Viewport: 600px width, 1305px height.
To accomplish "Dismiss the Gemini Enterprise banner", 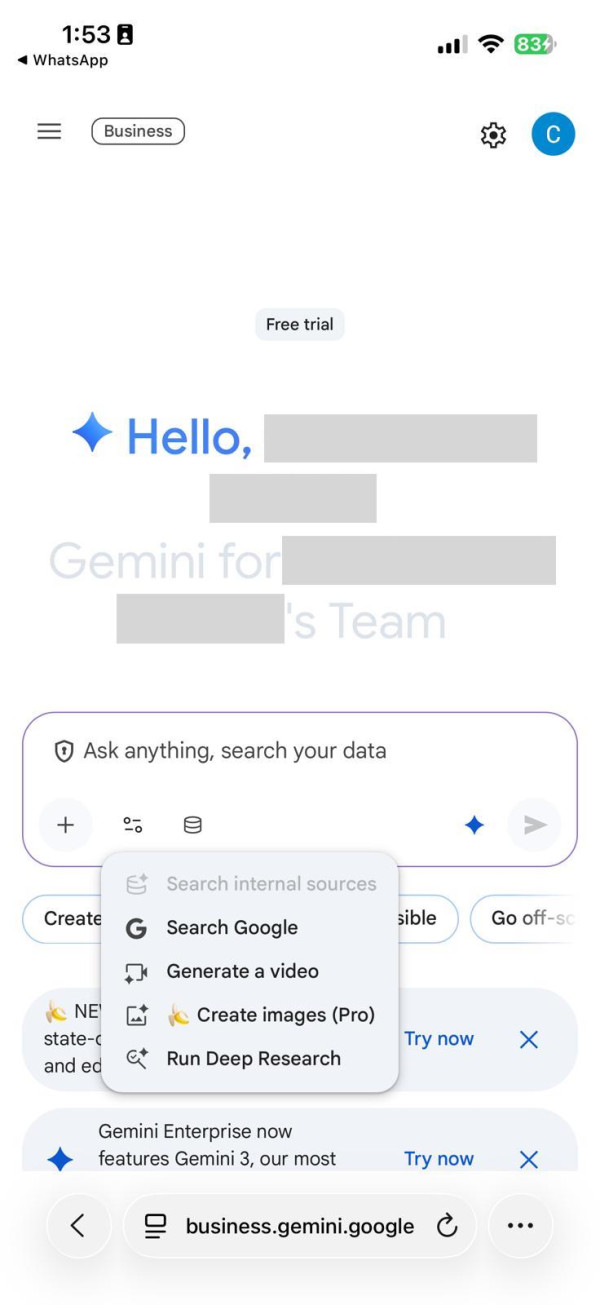I will 529,1160.
